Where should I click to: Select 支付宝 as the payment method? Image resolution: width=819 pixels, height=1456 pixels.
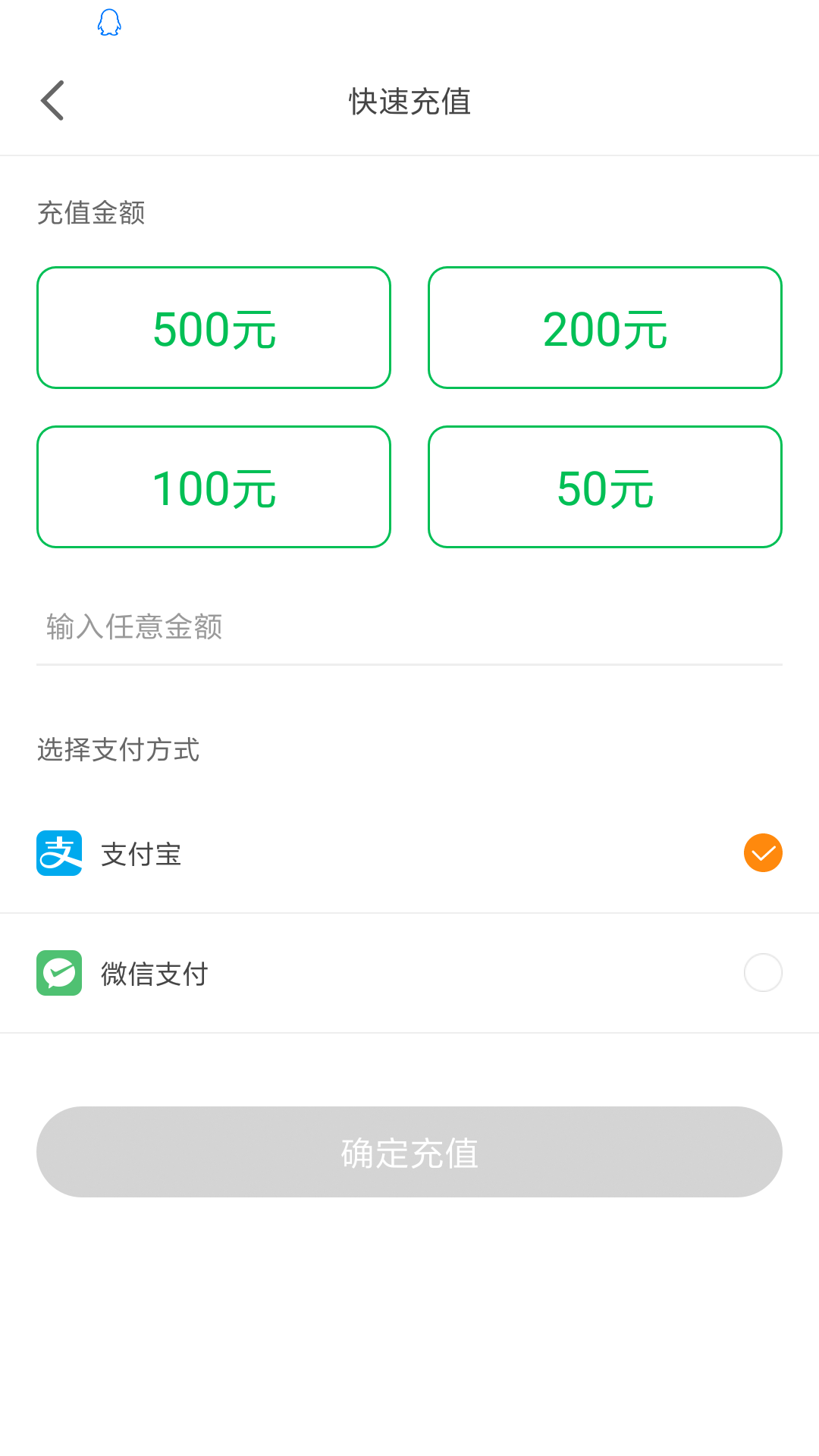[762, 853]
